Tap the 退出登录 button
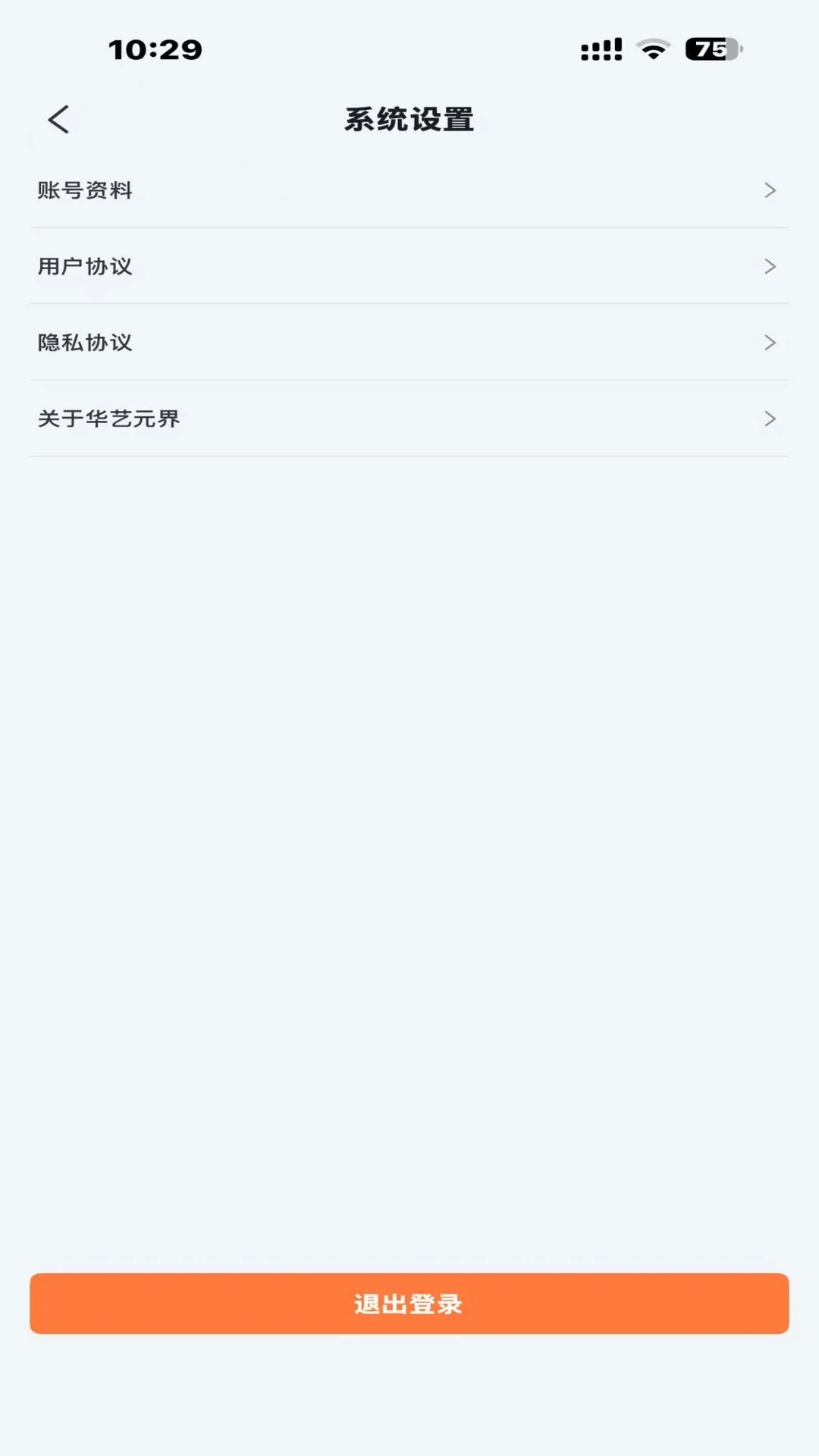The height and width of the screenshot is (1456, 819). [x=409, y=1304]
